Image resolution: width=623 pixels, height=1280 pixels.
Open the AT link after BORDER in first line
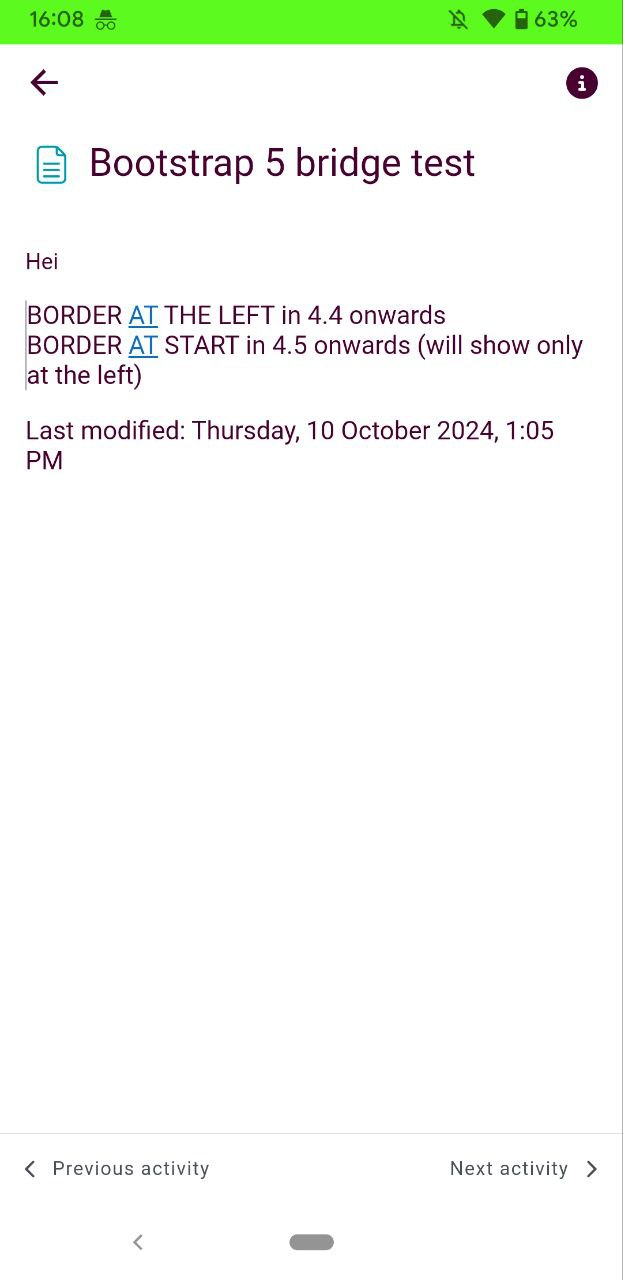tap(143, 315)
